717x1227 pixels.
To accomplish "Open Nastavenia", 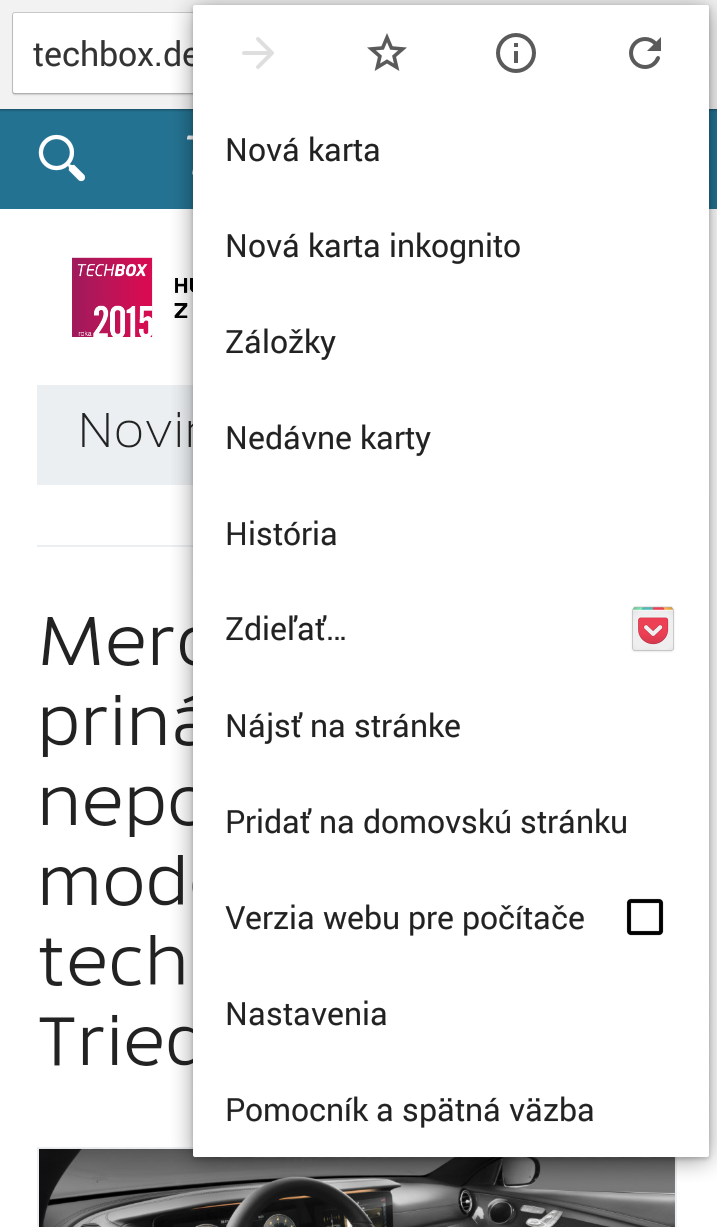I will click(x=456, y=1014).
